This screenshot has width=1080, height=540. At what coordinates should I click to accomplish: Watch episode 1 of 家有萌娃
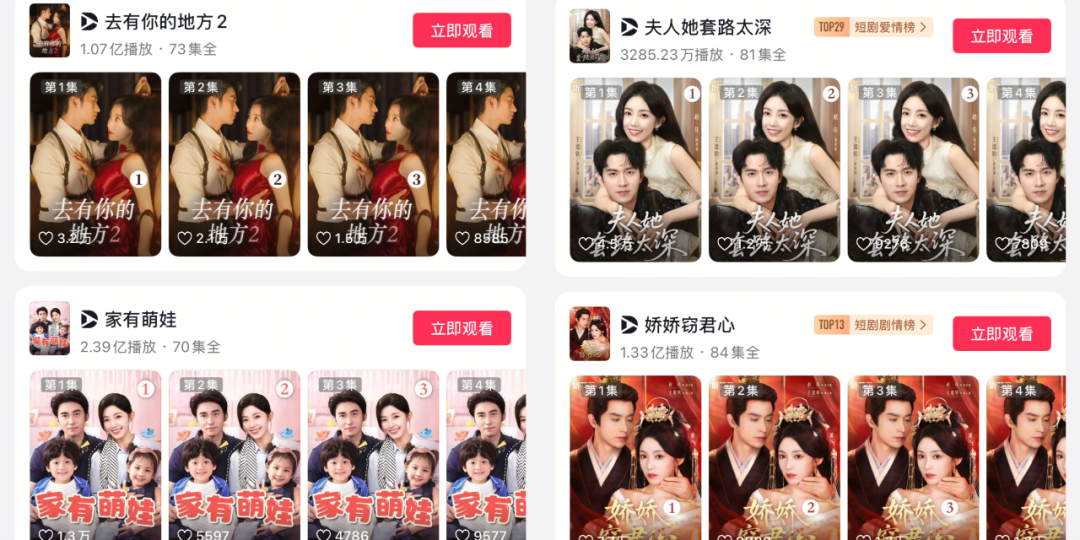pos(95,456)
